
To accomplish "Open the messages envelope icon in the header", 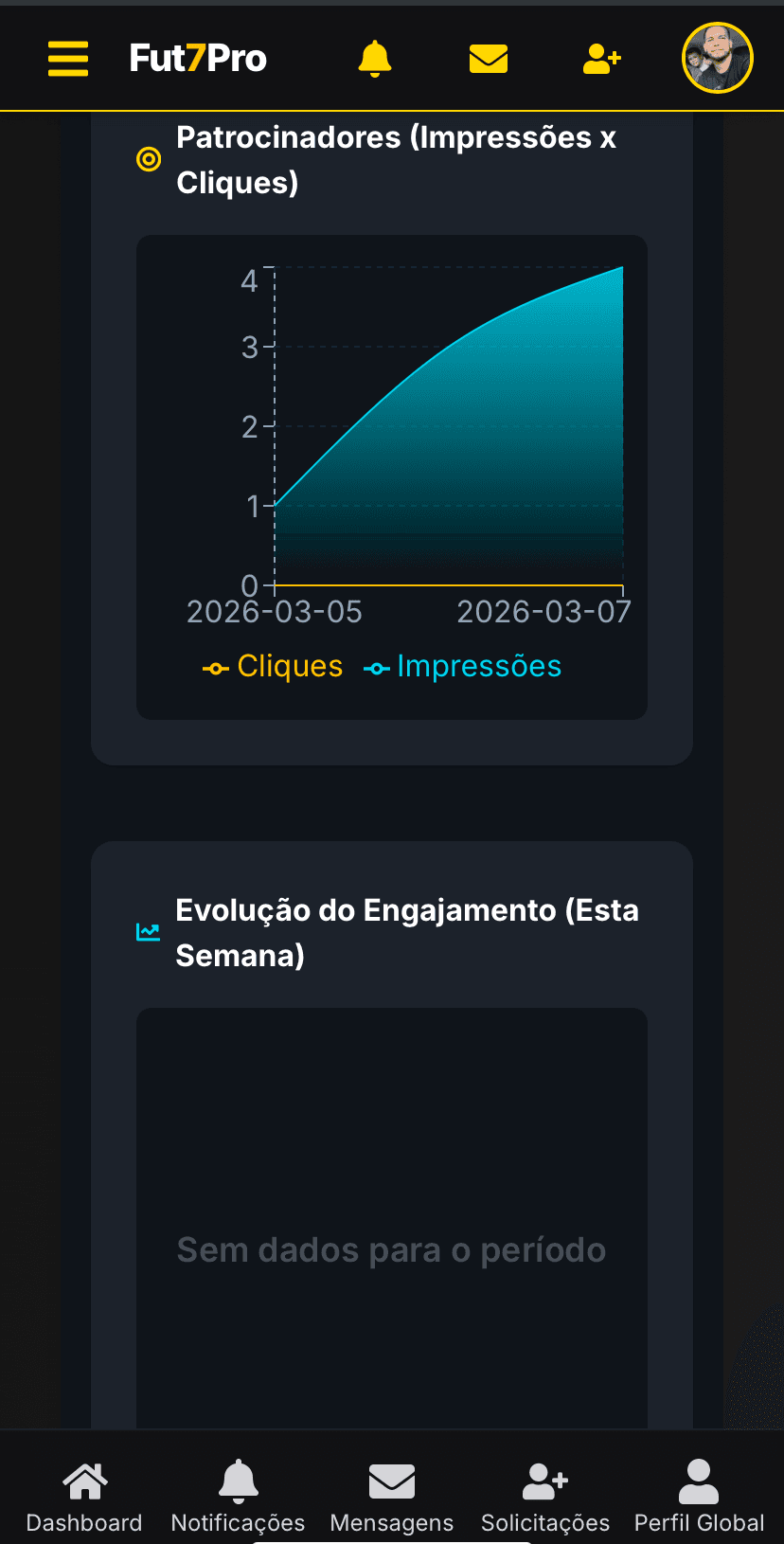I will click(488, 58).
